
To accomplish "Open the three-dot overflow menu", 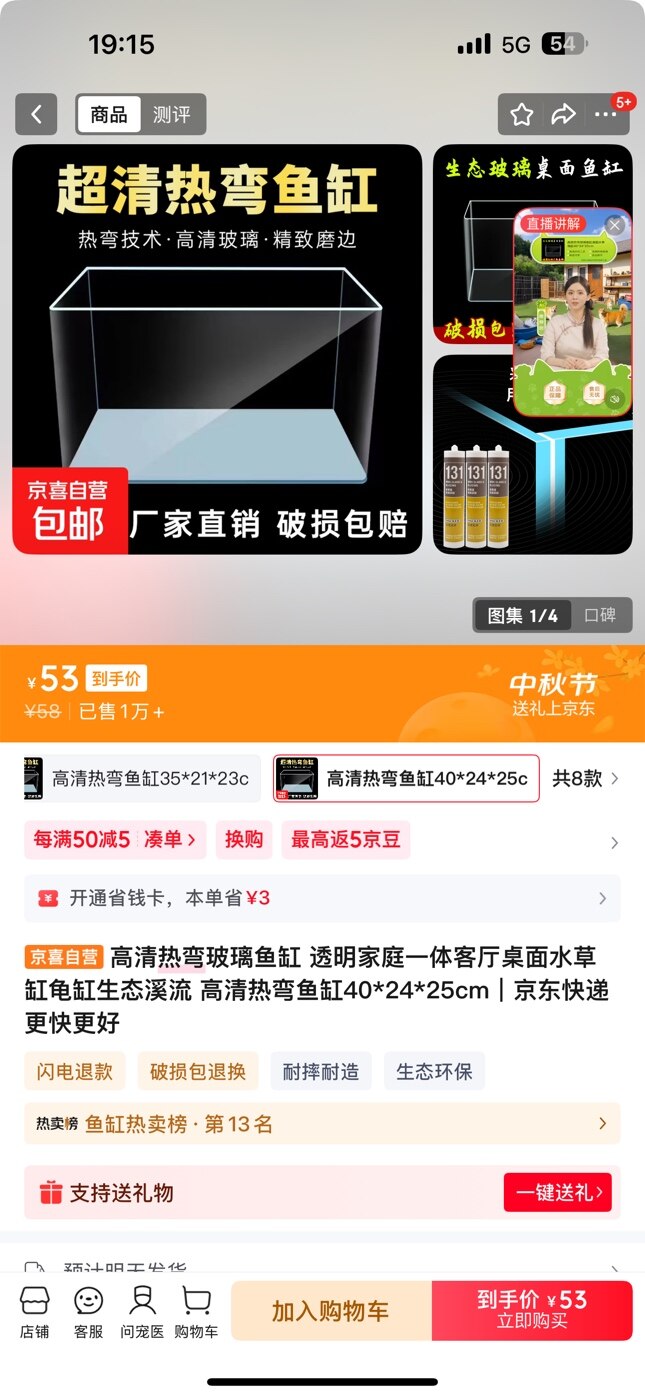I will 606,115.
